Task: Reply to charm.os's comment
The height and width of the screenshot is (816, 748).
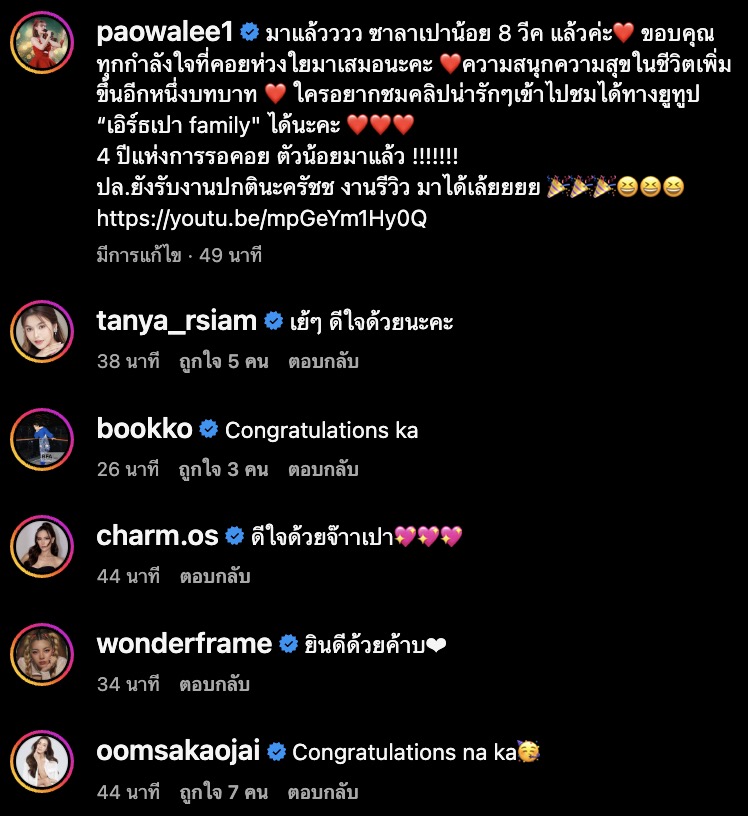Action: [215, 576]
